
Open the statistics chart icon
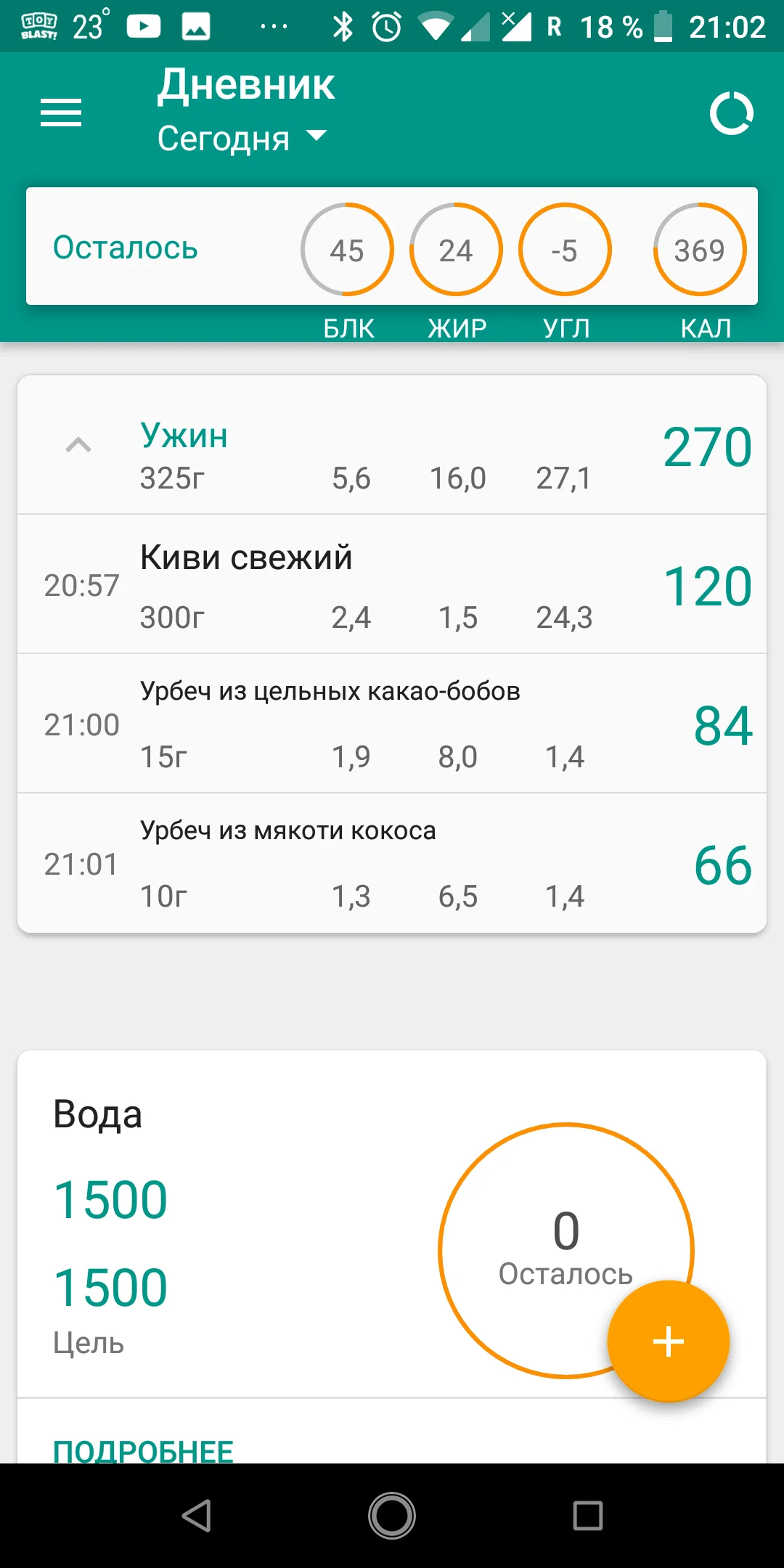pyautogui.click(x=731, y=113)
